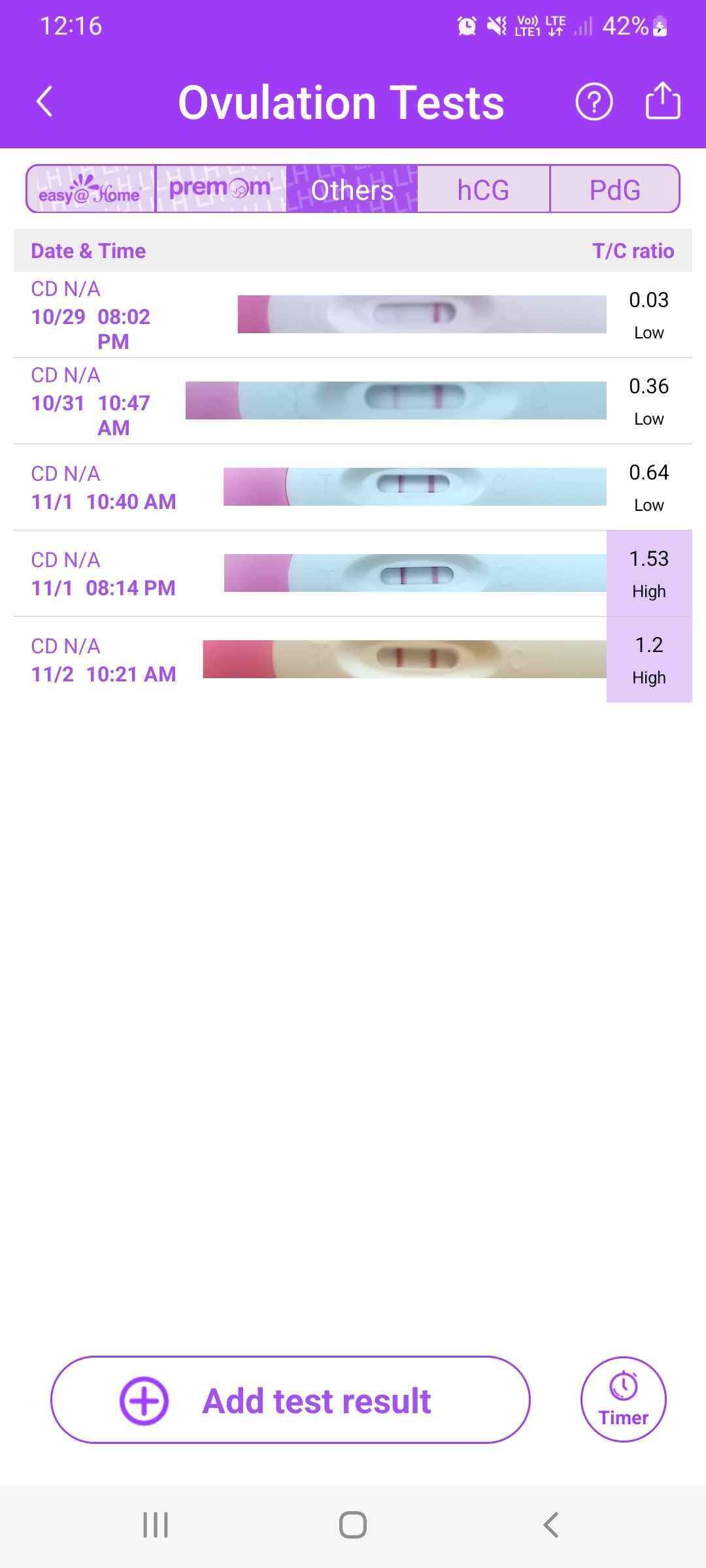Go back using the header arrow
This screenshot has height=1568, width=706.
pos(44,102)
